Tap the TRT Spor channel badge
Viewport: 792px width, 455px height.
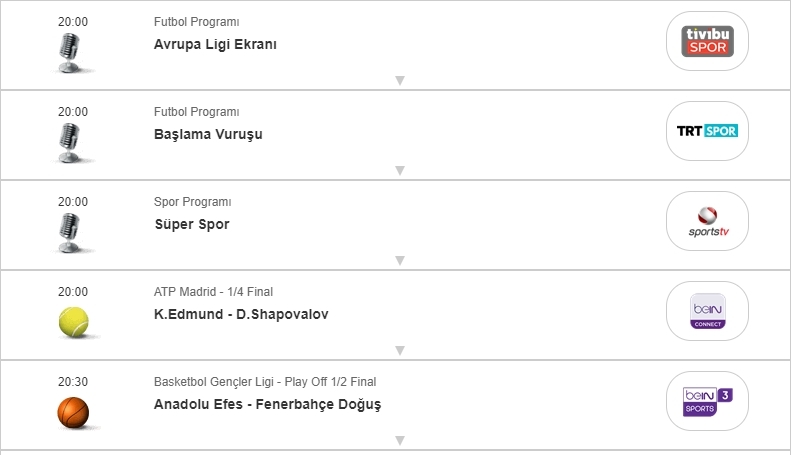point(707,131)
